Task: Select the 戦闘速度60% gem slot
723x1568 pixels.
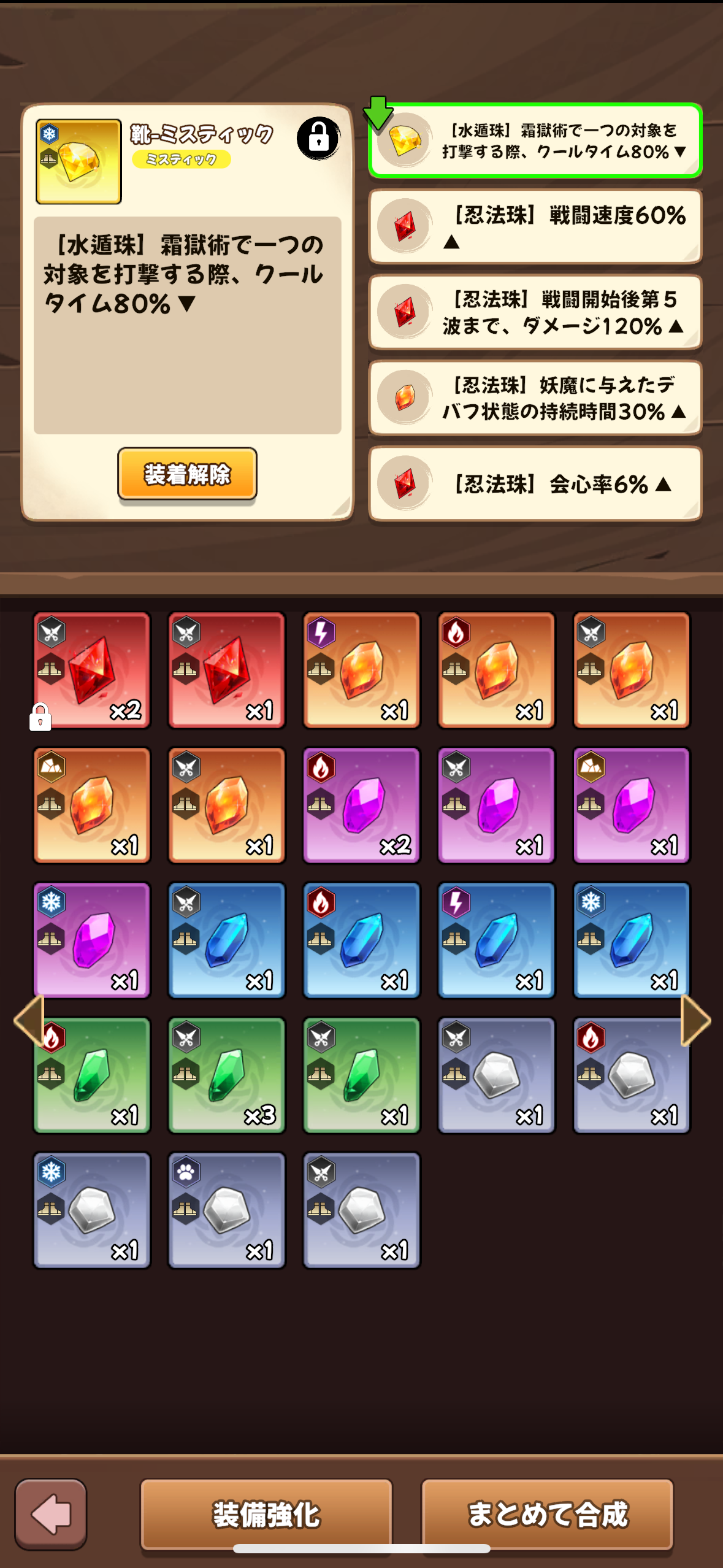Action: point(535,226)
